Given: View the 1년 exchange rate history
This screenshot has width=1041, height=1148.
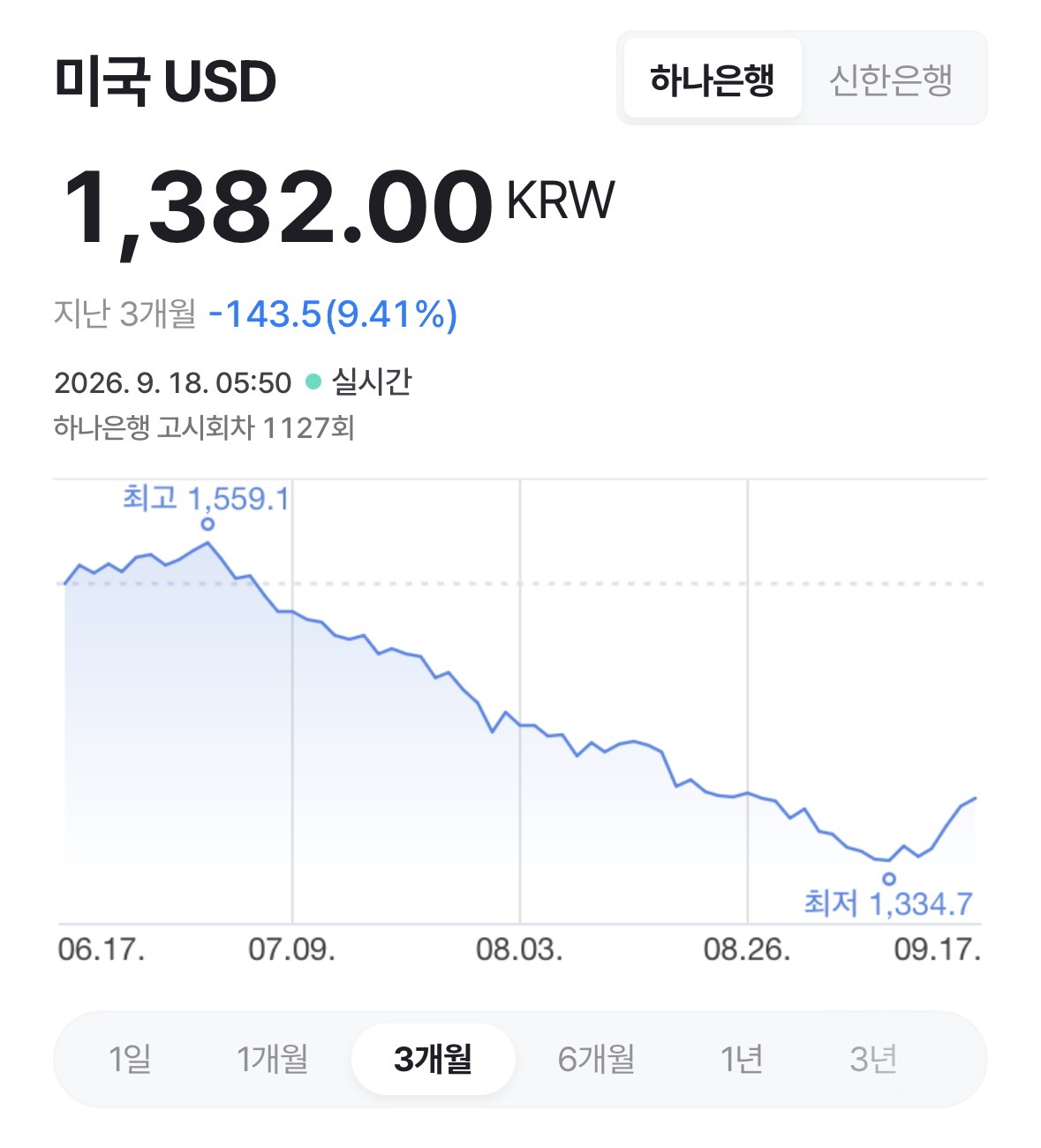Looking at the screenshot, I should tap(742, 1058).
